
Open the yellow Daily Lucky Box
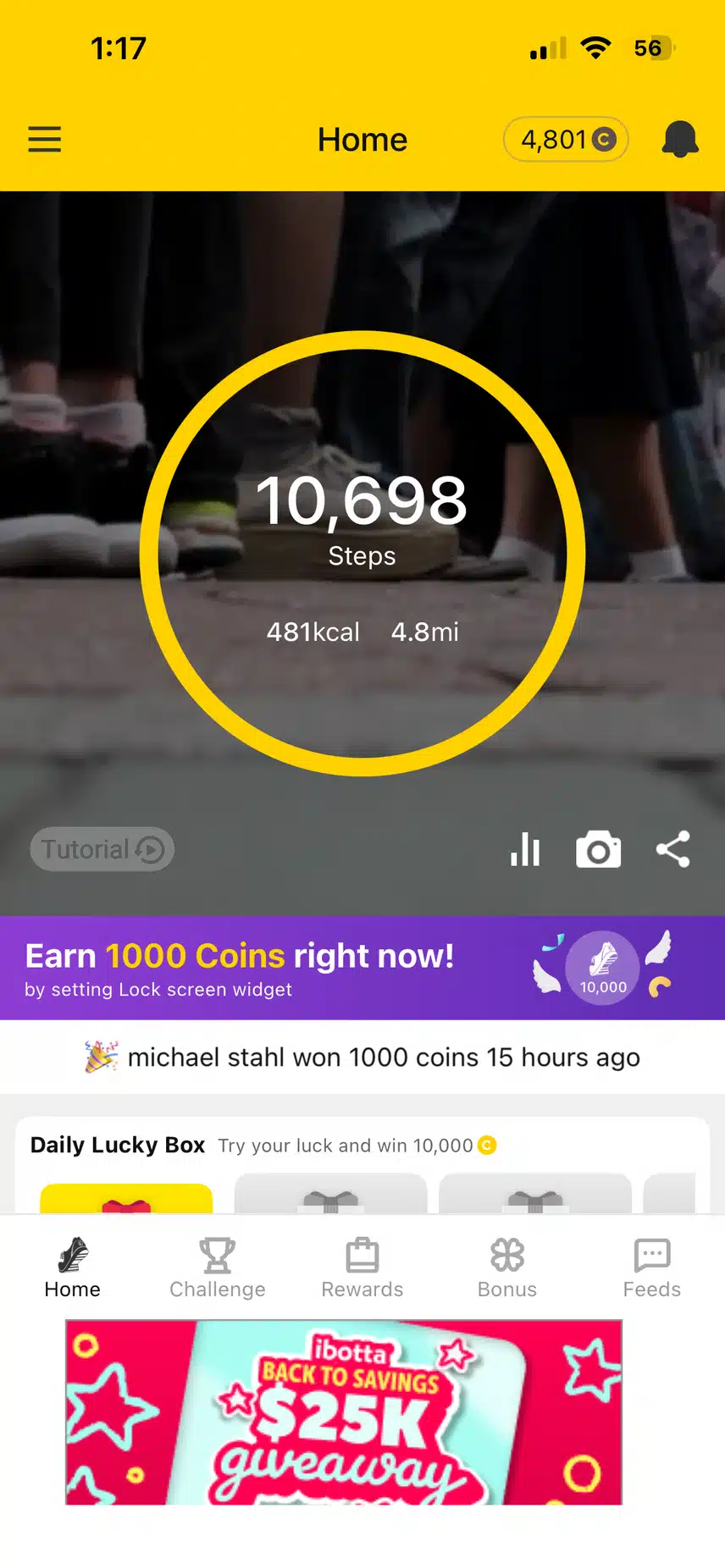(126, 1198)
